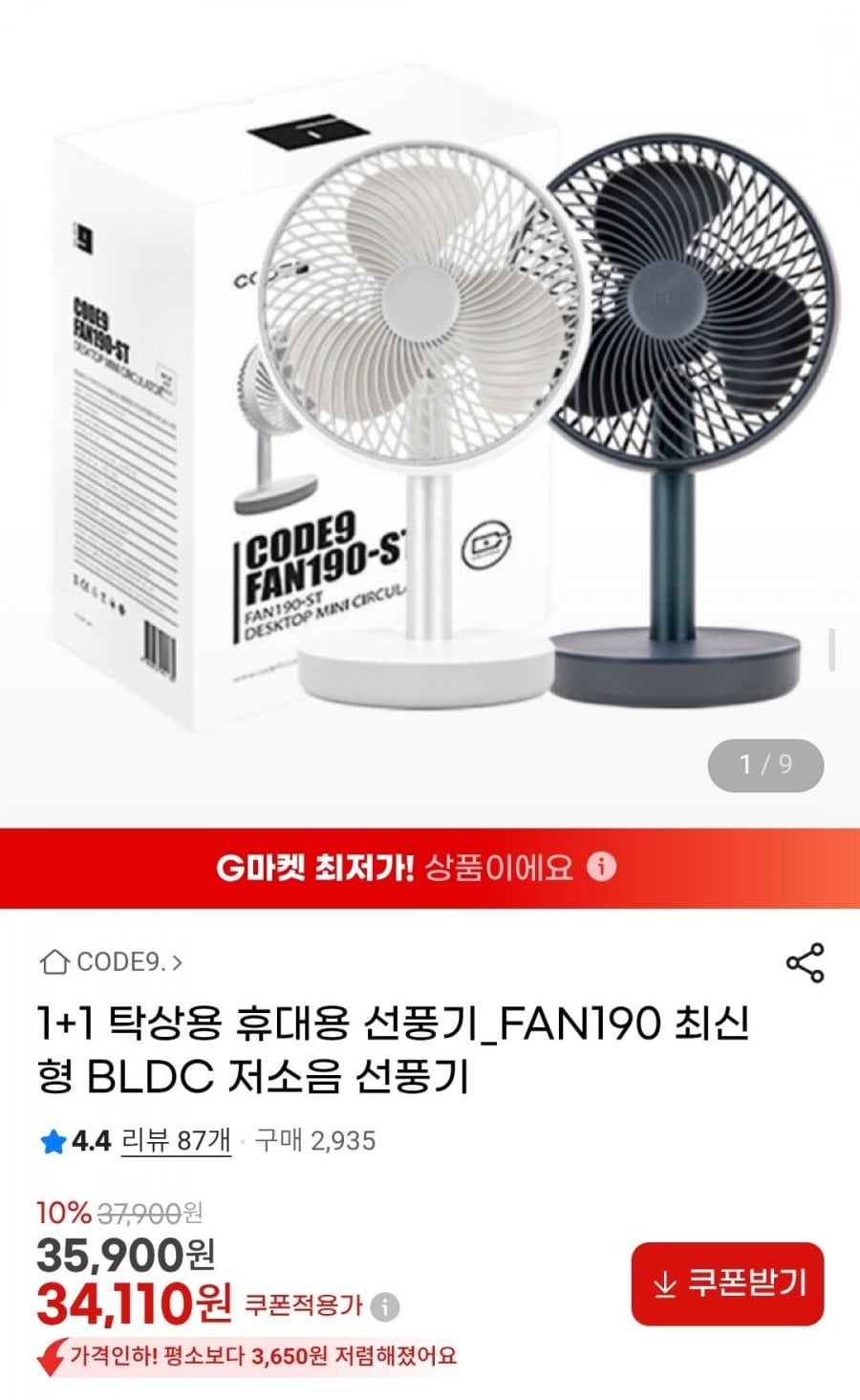
Task: Open the CODE9. store link
Action: [x=112, y=961]
